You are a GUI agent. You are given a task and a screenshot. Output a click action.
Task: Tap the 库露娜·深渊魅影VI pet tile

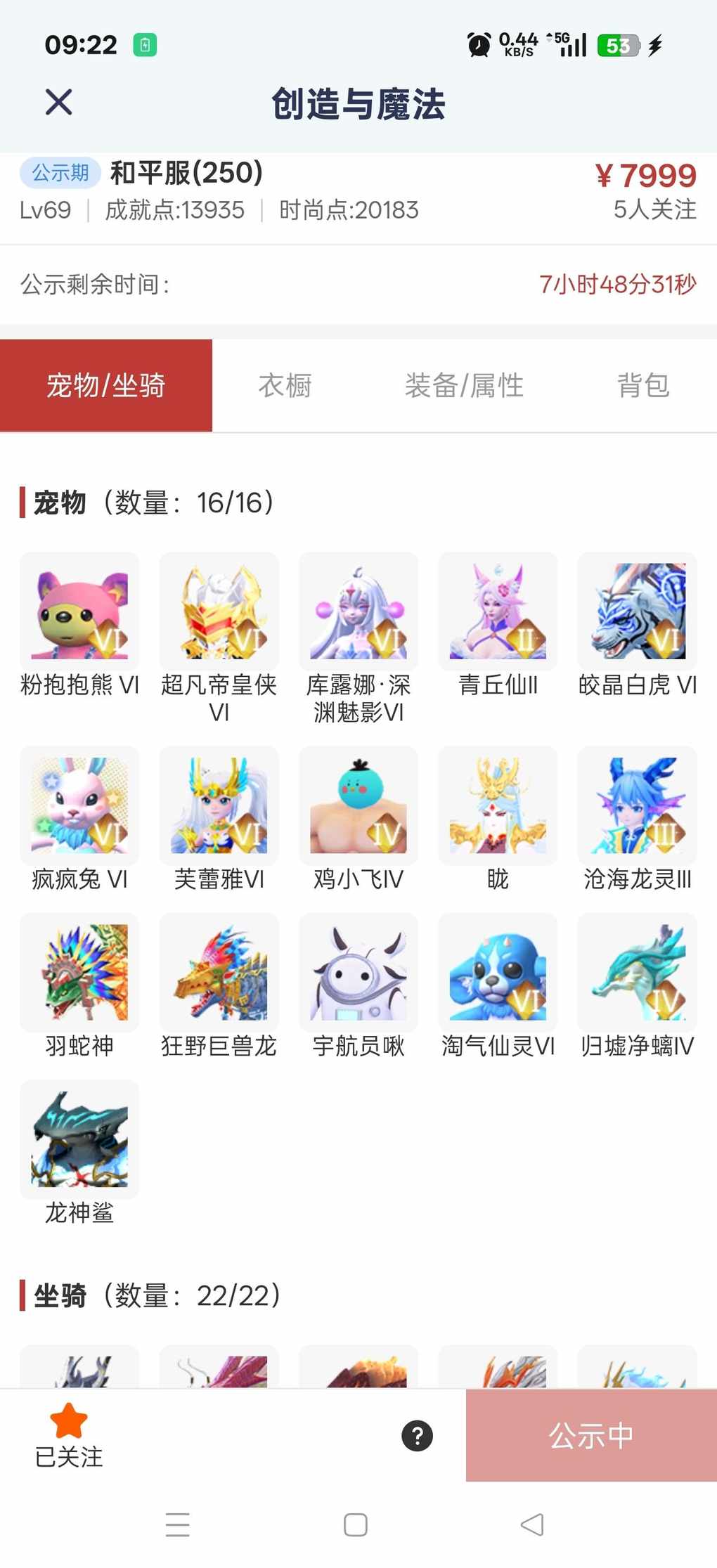click(358, 611)
